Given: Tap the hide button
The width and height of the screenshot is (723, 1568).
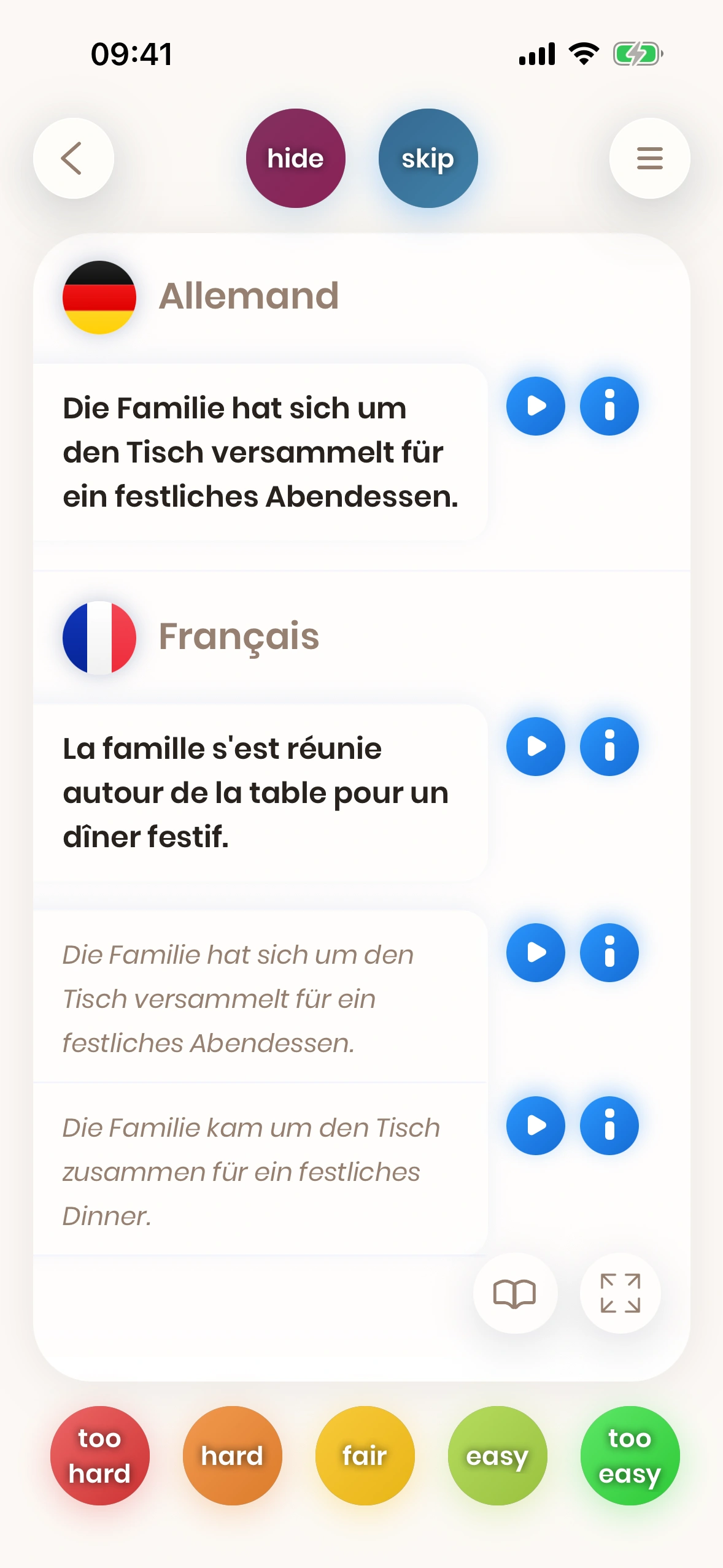Looking at the screenshot, I should [295, 158].
